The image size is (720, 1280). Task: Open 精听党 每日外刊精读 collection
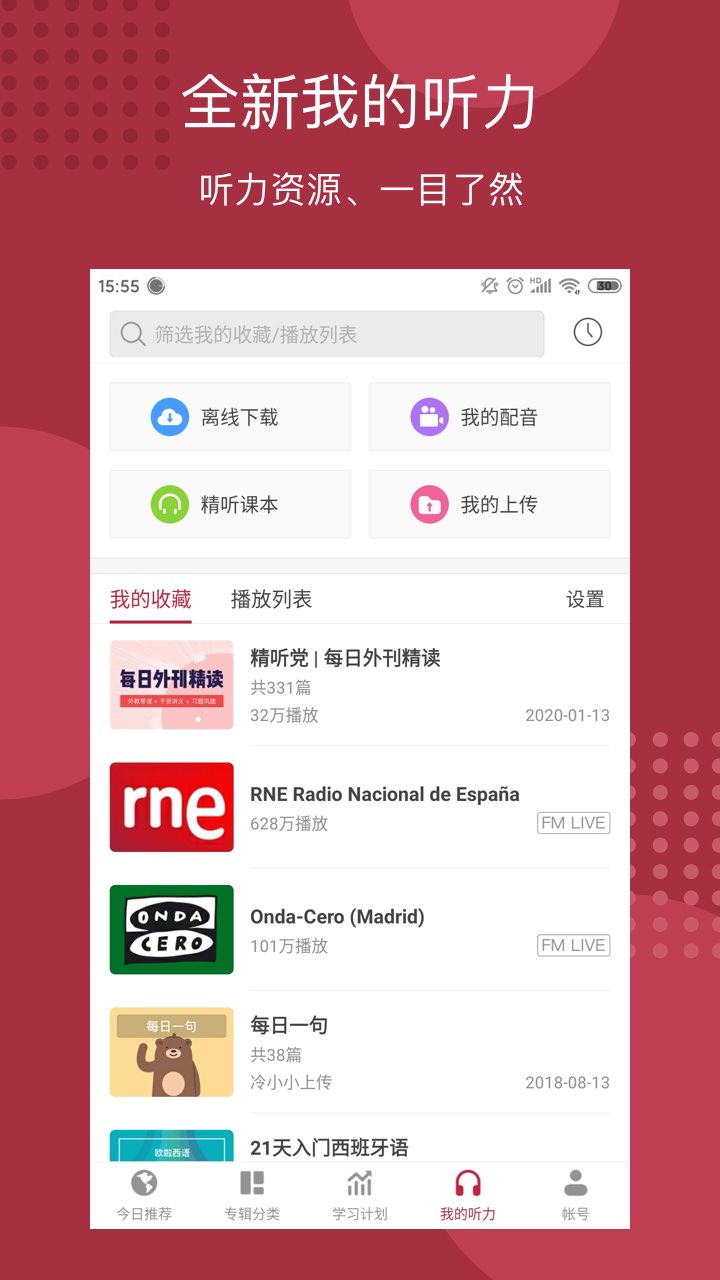pos(346,658)
